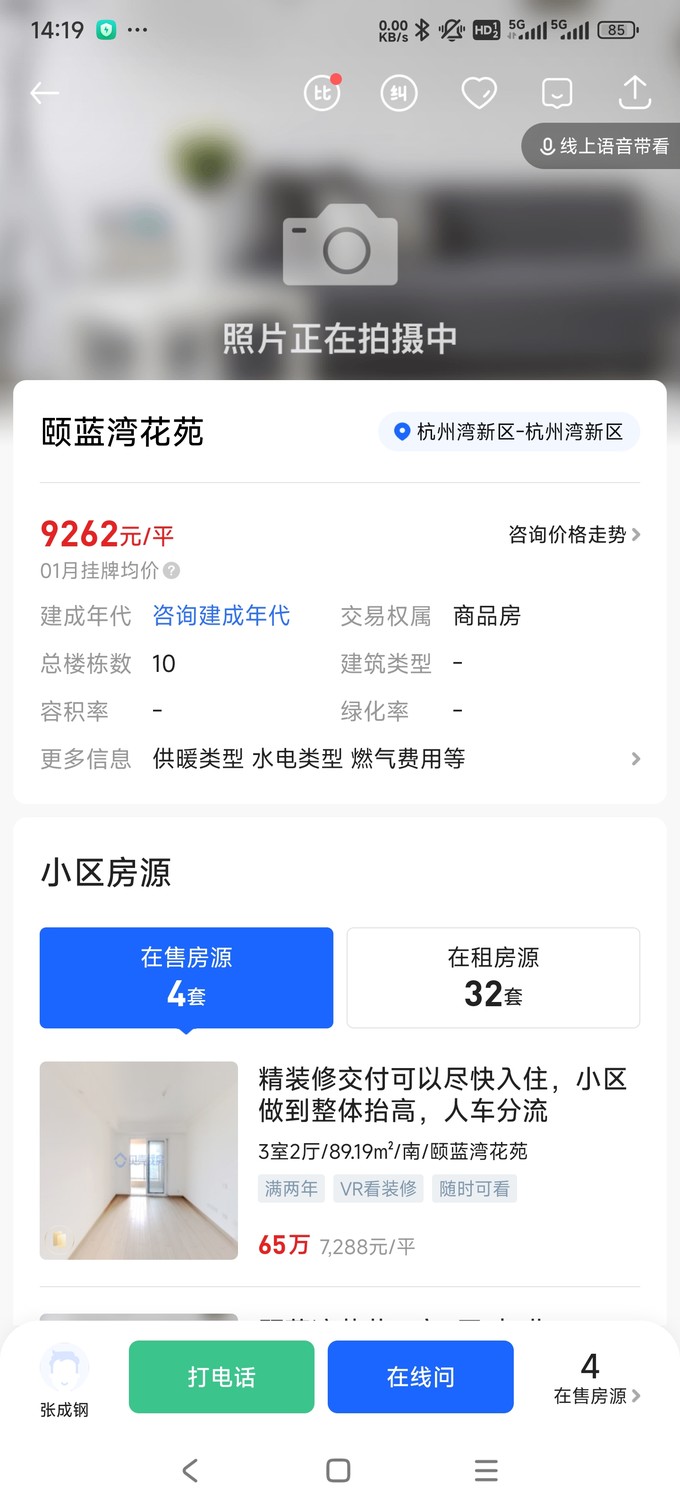Image resolution: width=680 pixels, height=1511 pixels.
Task: Start 线上语音带看 voice tour
Action: point(603,146)
